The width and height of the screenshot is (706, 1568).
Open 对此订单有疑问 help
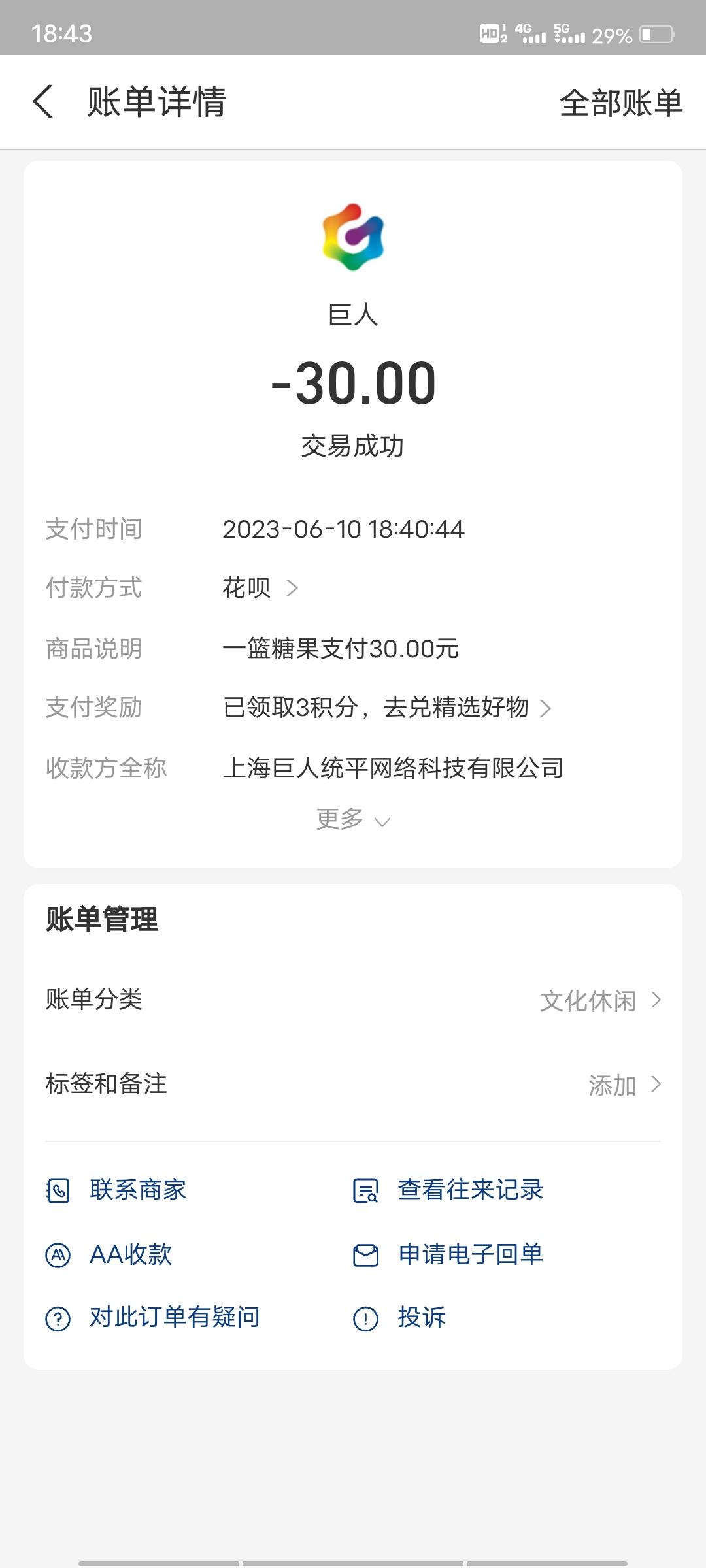[x=174, y=1317]
